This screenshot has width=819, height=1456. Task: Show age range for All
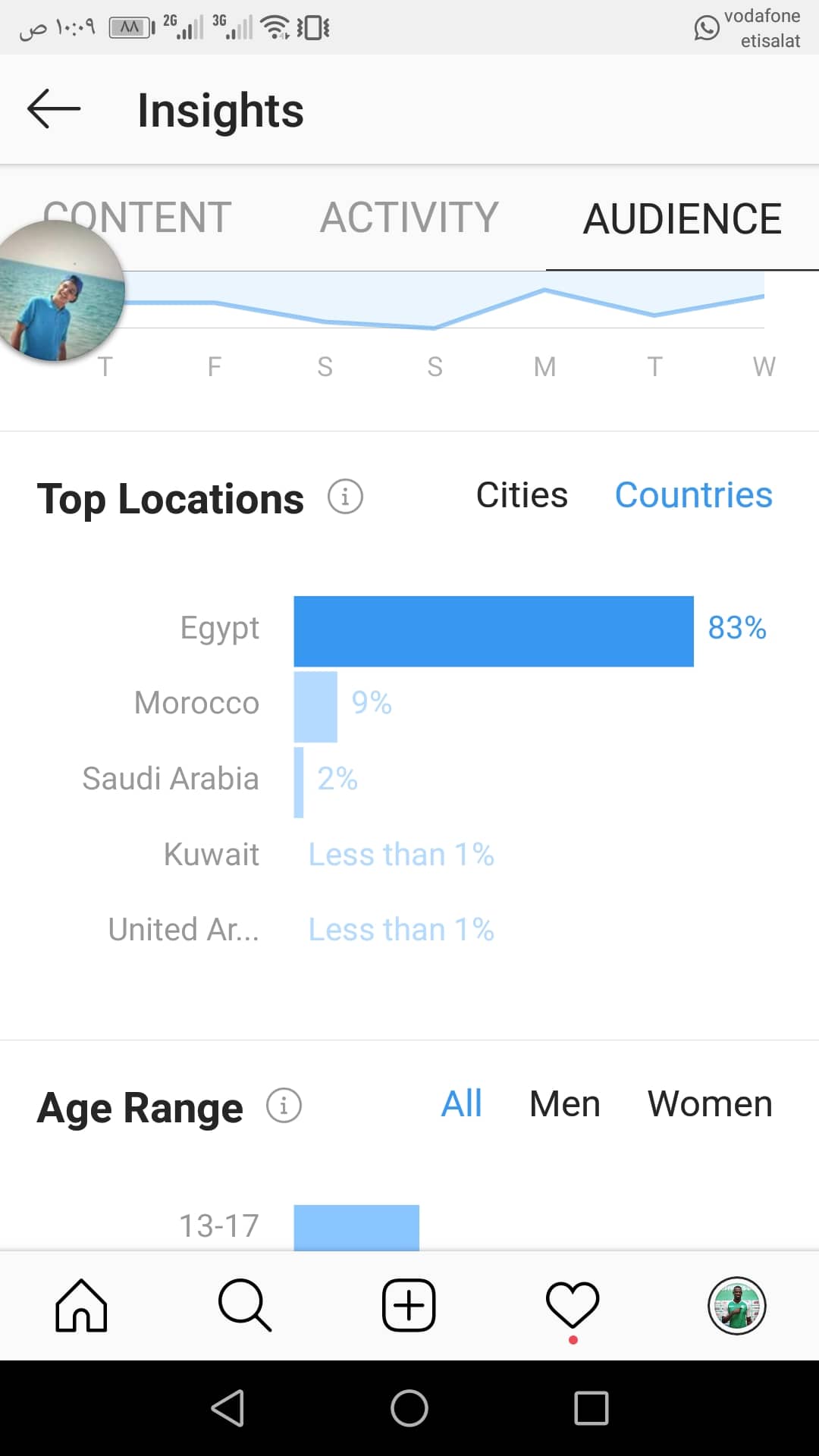pos(461,1104)
